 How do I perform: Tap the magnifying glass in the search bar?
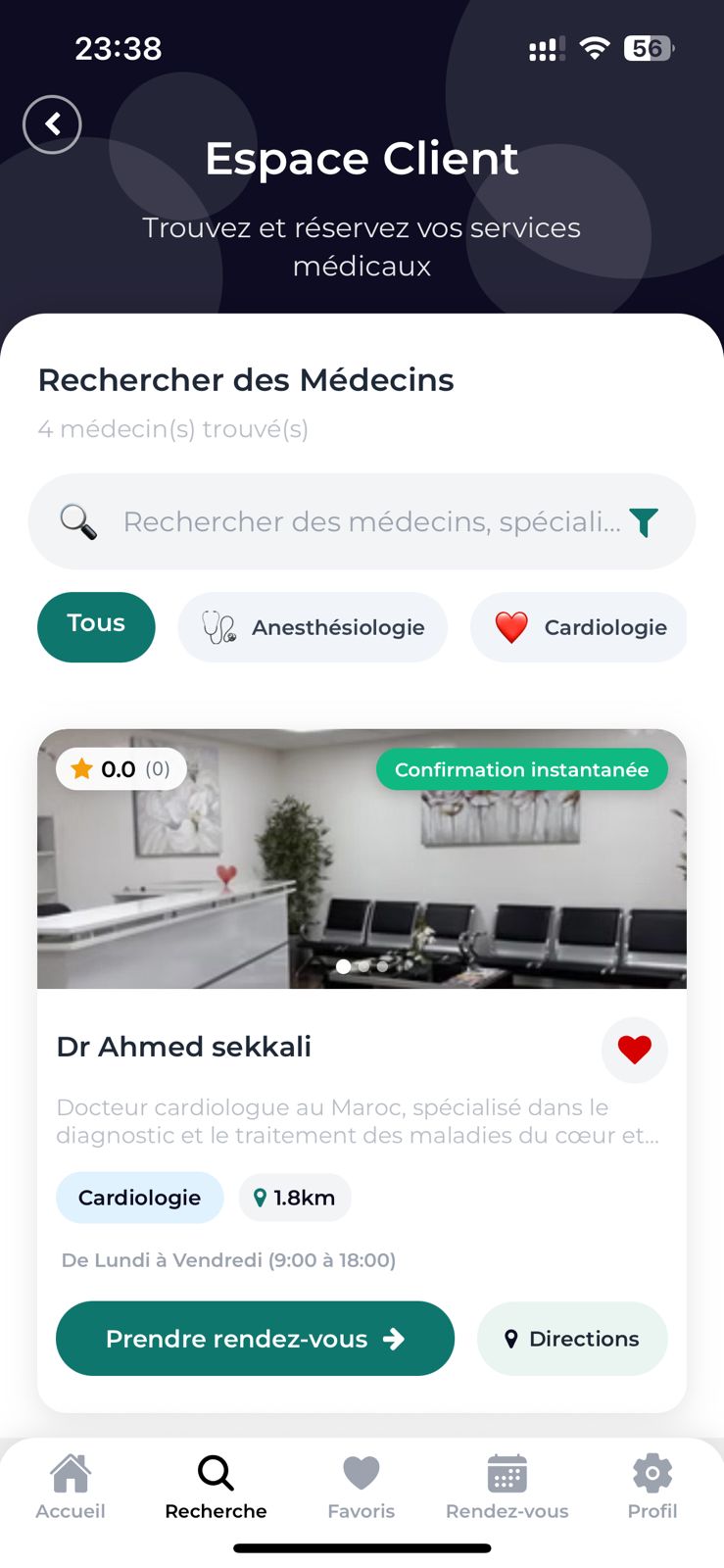tap(80, 522)
